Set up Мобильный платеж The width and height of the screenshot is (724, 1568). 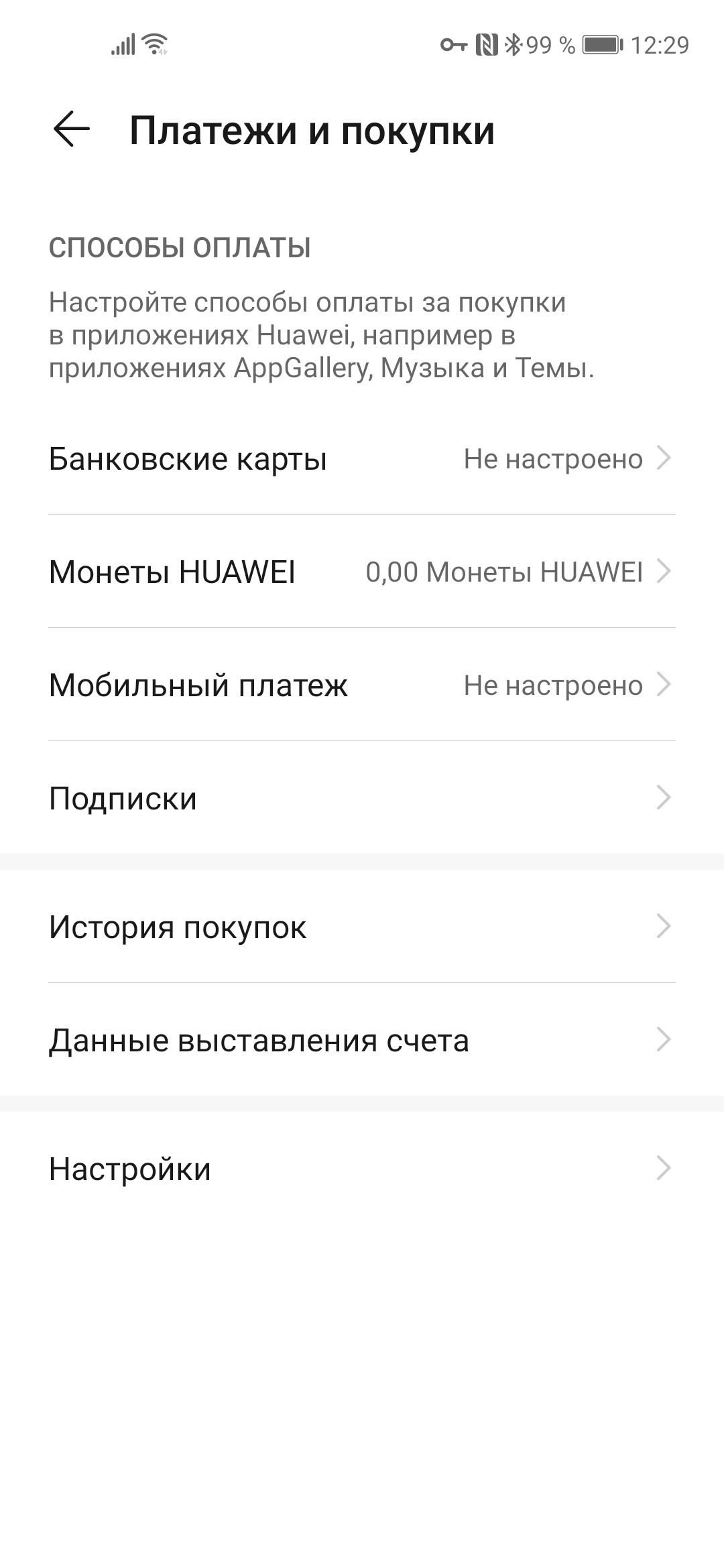point(362,685)
